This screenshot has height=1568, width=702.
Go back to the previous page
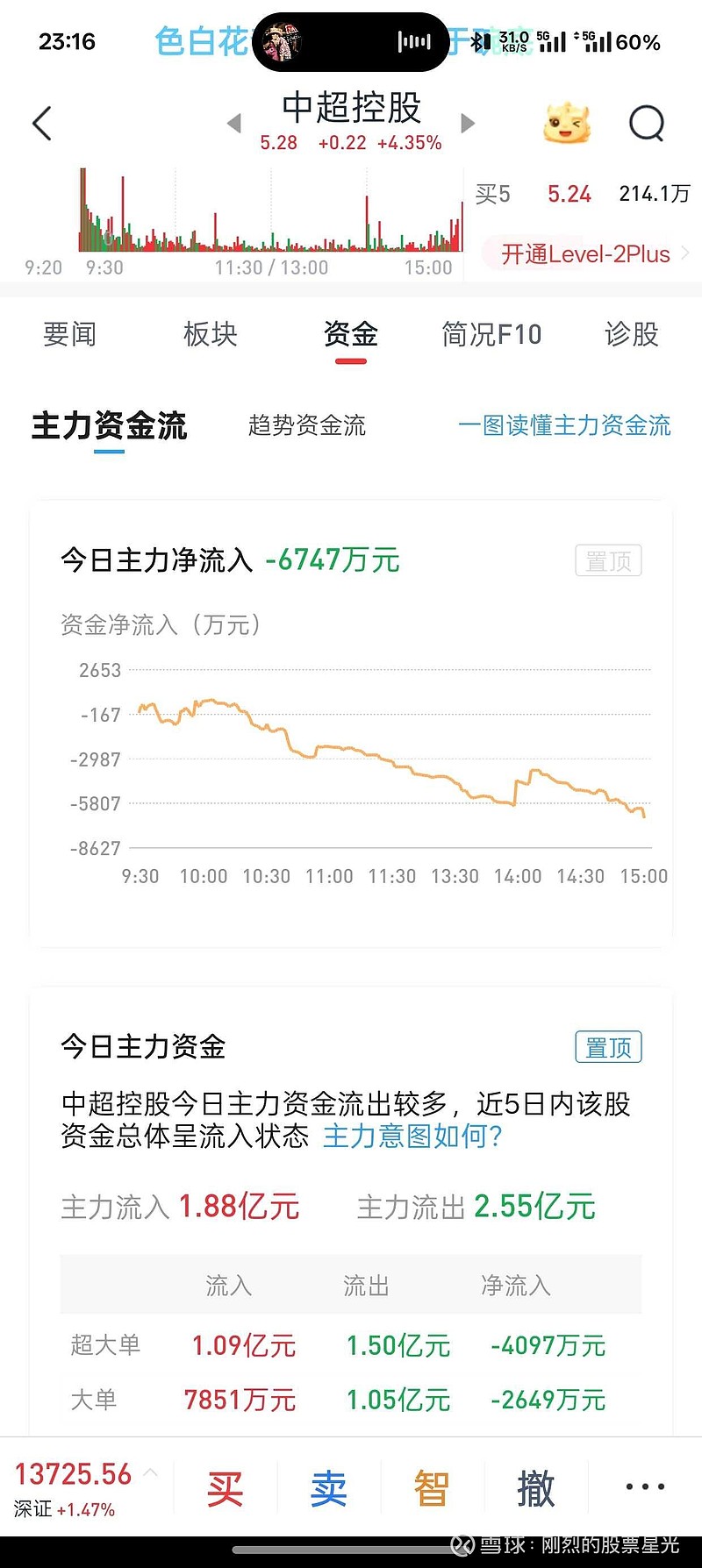click(x=42, y=124)
